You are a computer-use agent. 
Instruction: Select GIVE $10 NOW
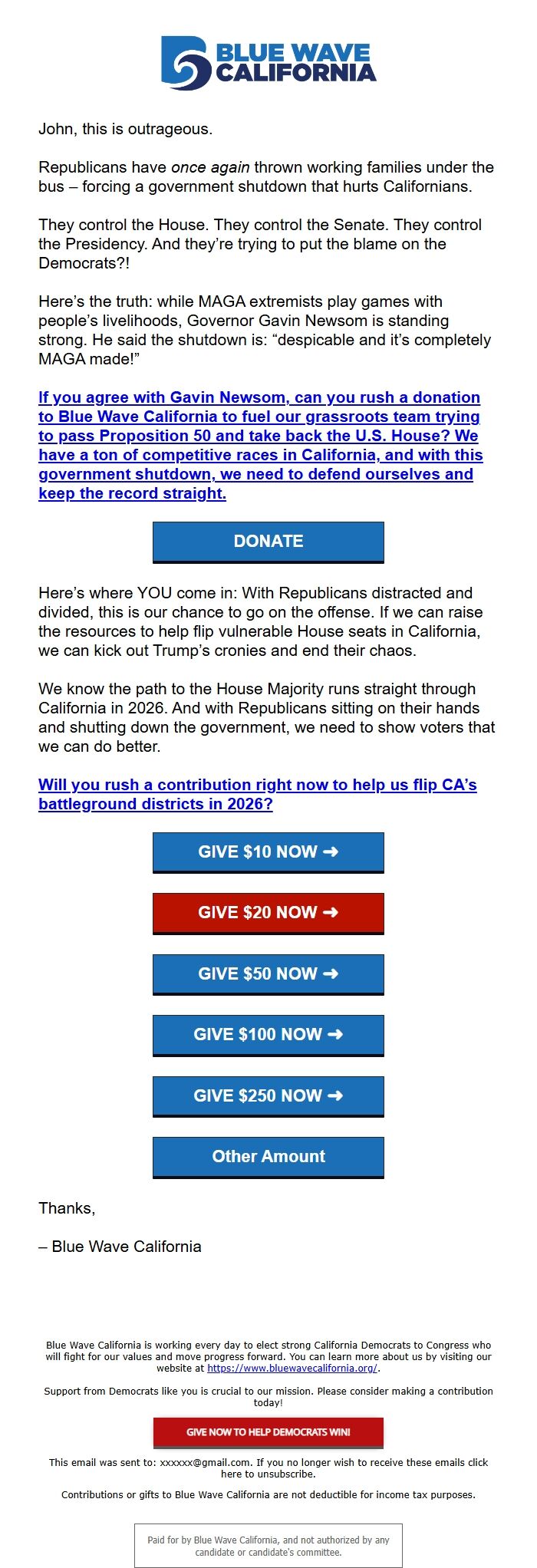[268, 852]
